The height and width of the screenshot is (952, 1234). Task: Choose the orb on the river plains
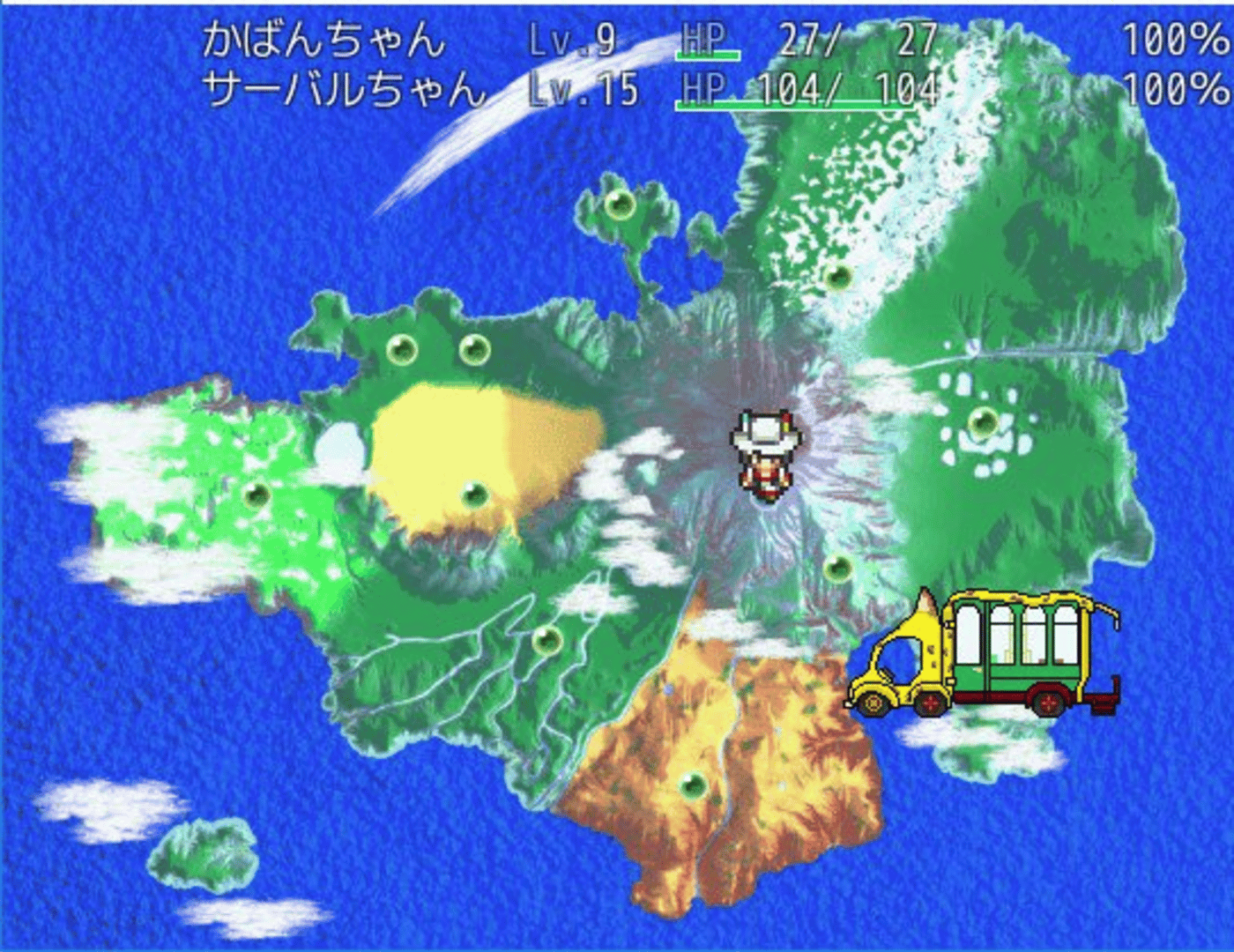546,638
